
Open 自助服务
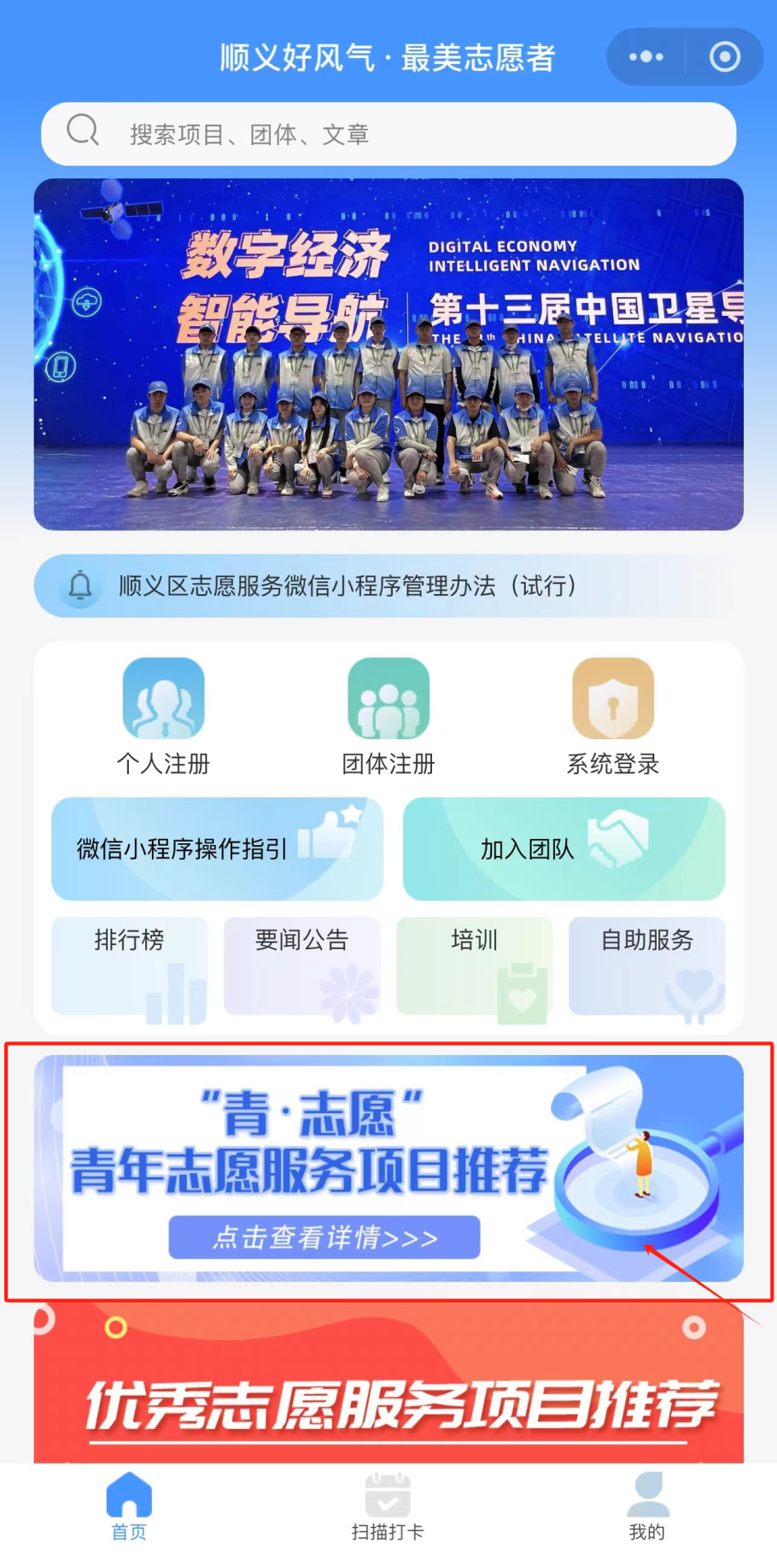pyautogui.click(x=647, y=966)
